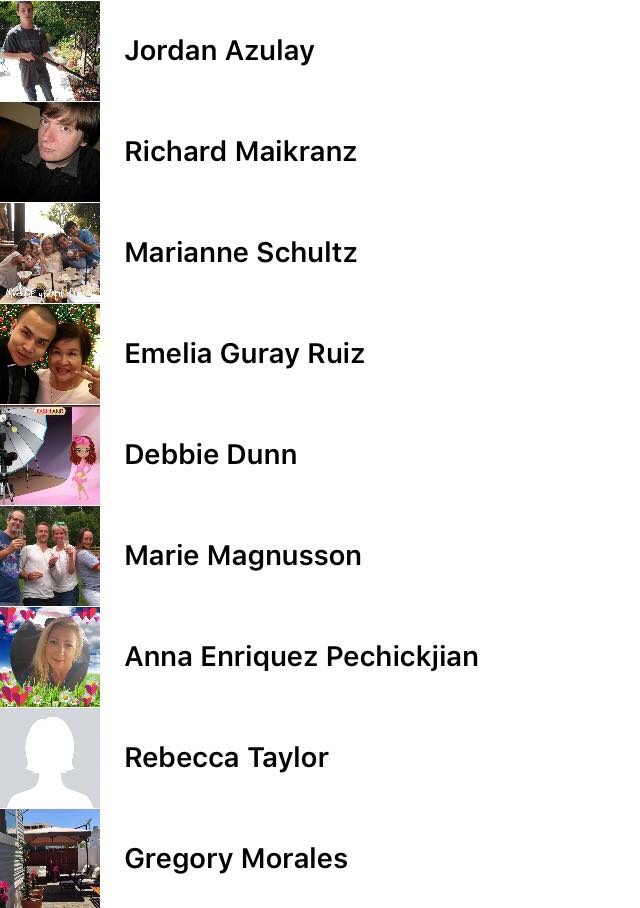
Task: Tap on Emelia Guray Ruiz
Action: 244,354
